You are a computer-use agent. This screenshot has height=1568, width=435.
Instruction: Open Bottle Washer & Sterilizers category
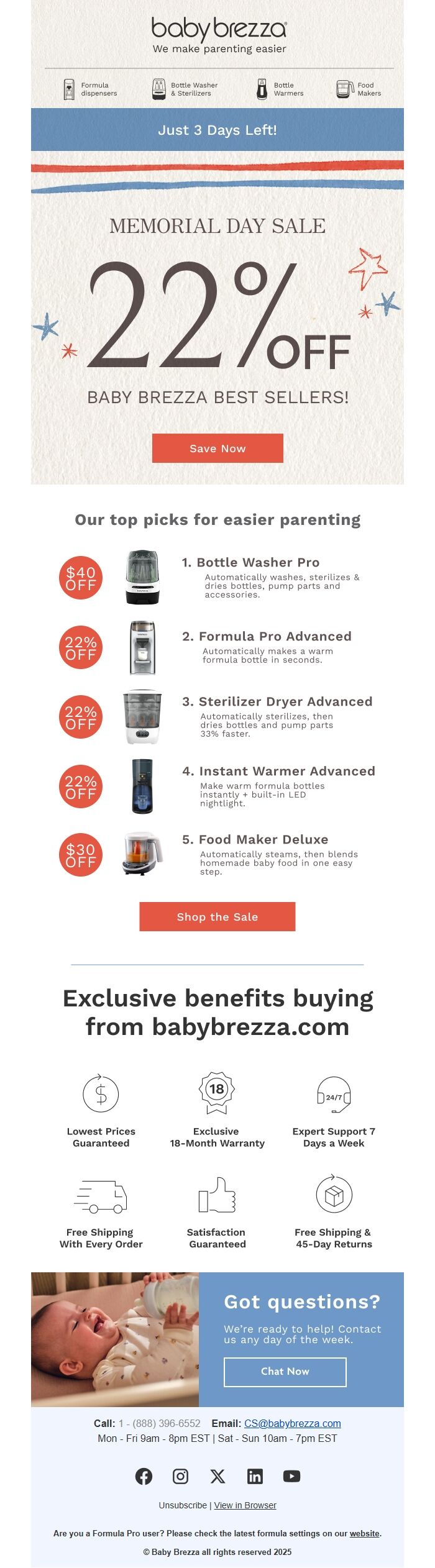tap(185, 89)
